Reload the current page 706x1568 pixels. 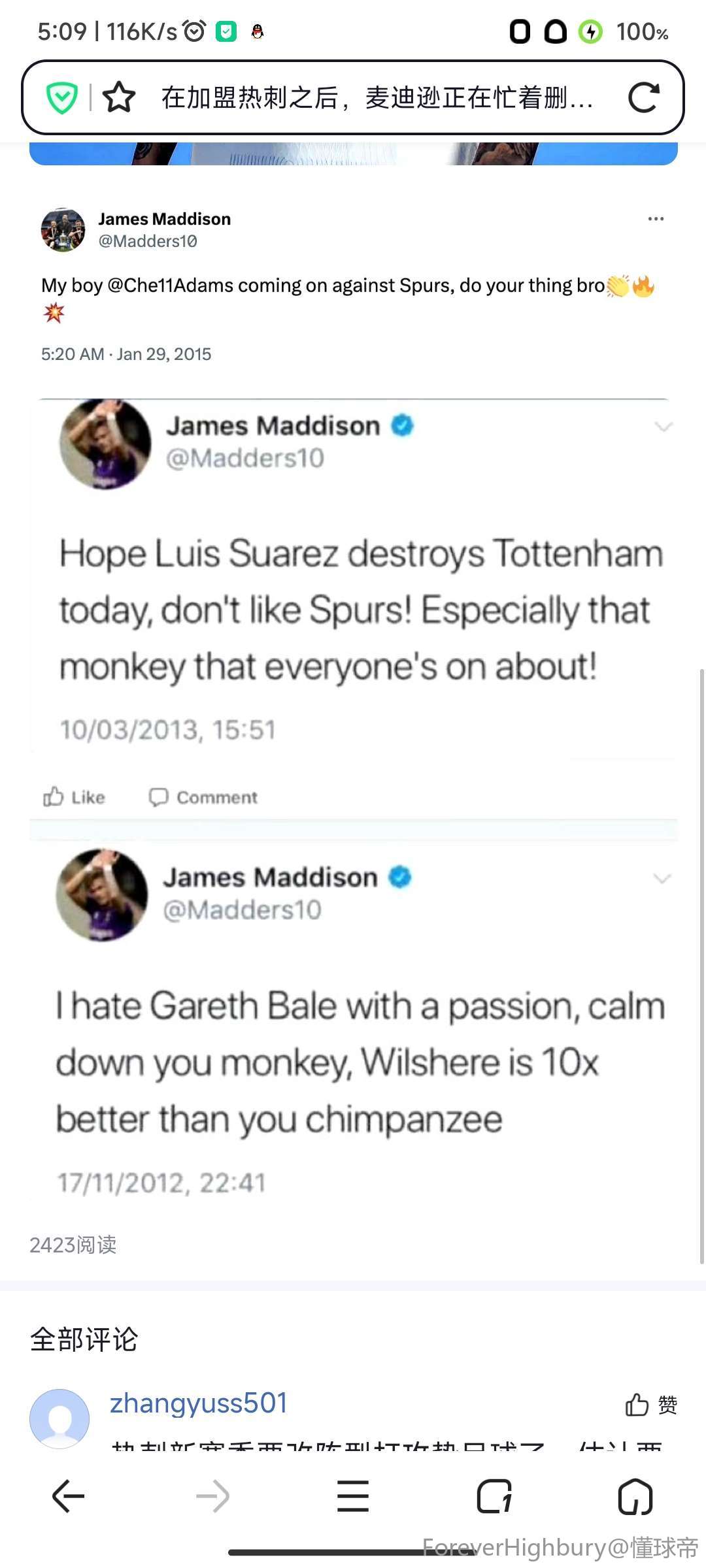coord(643,98)
